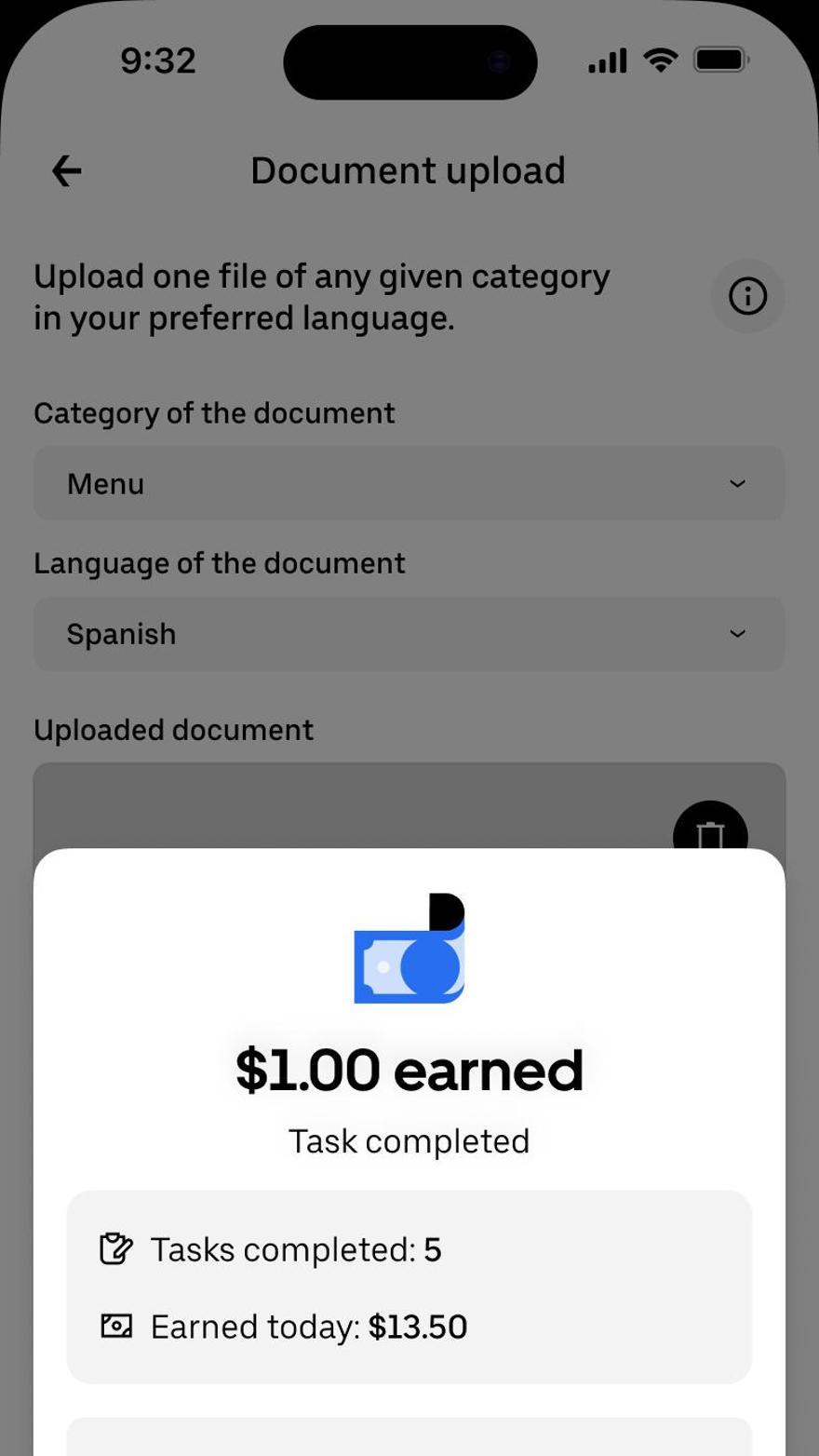The width and height of the screenshot is (819, 1456).
Task: Tap the $1.00 earned heading
Action: coord(409,1069)
